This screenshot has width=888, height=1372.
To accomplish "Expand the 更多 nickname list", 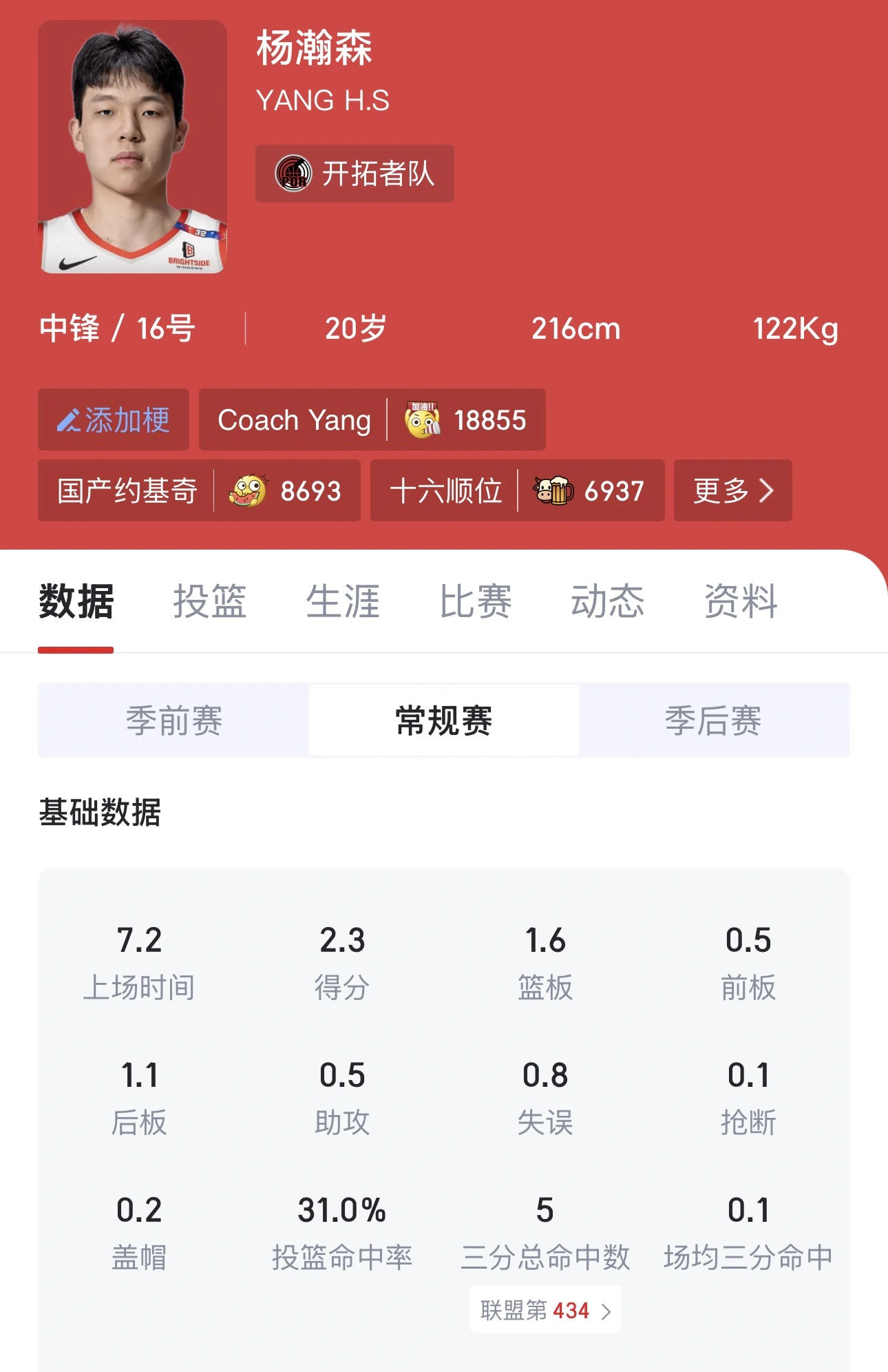I will point(732,491).
